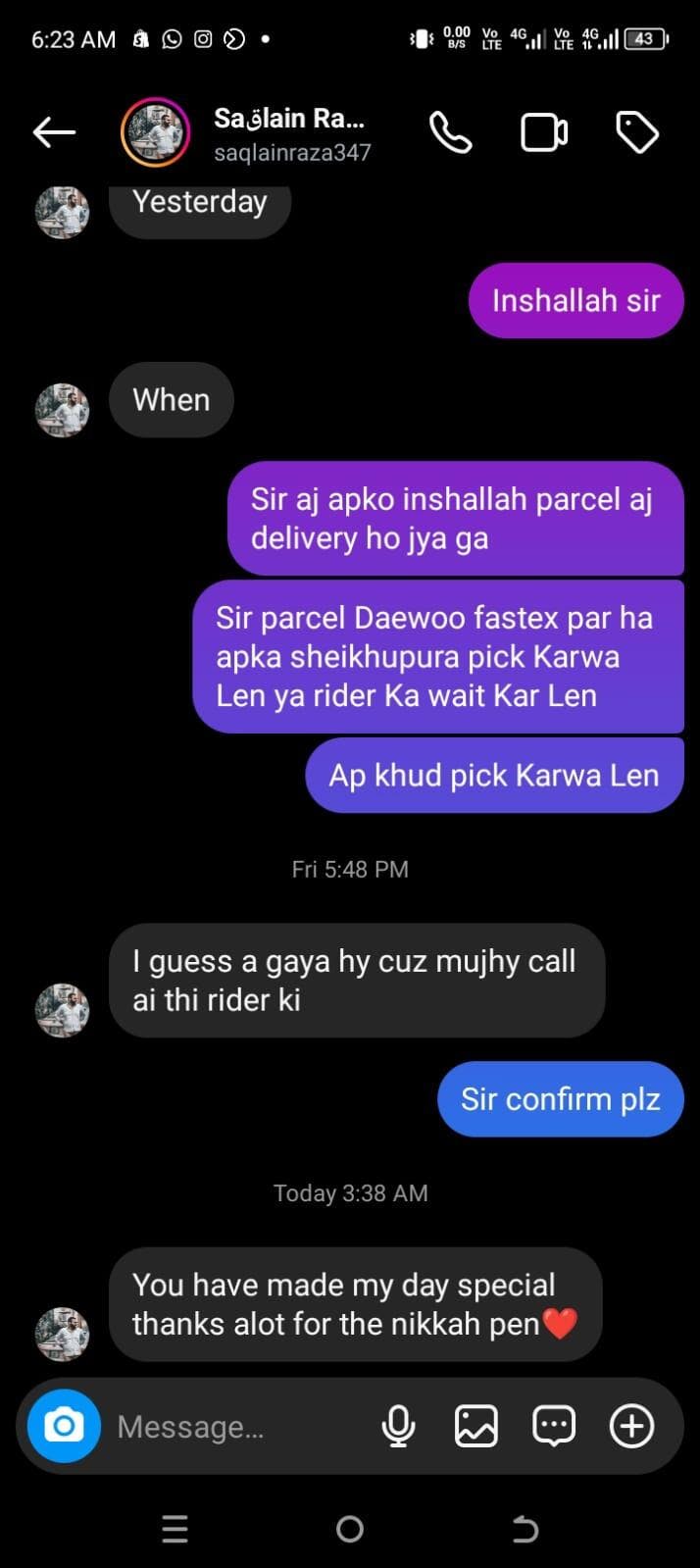Open the label tag icon
Screen dimensions: 700x1568
pos(636,133)
